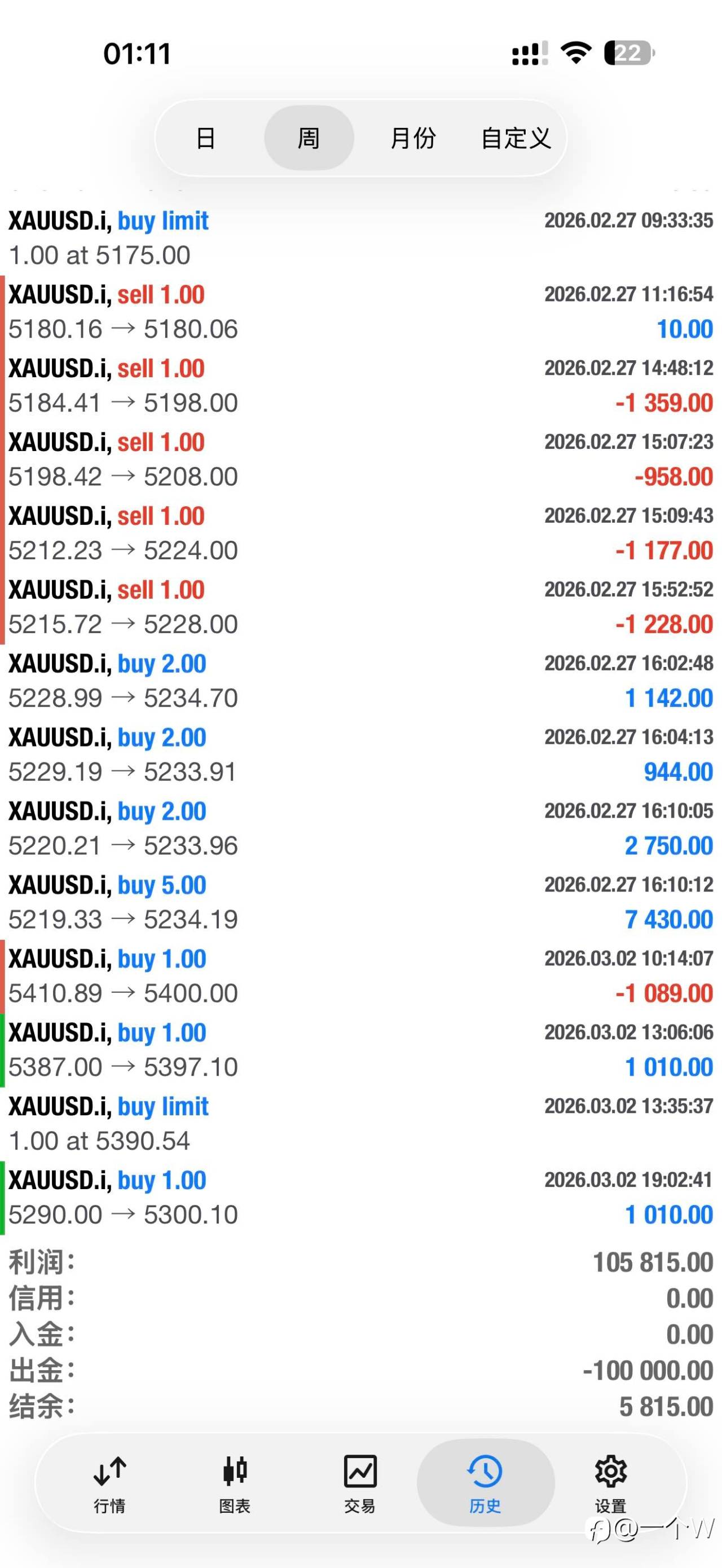
Task: Go to the 图表 chart tab
Action: pos(235,1483)
